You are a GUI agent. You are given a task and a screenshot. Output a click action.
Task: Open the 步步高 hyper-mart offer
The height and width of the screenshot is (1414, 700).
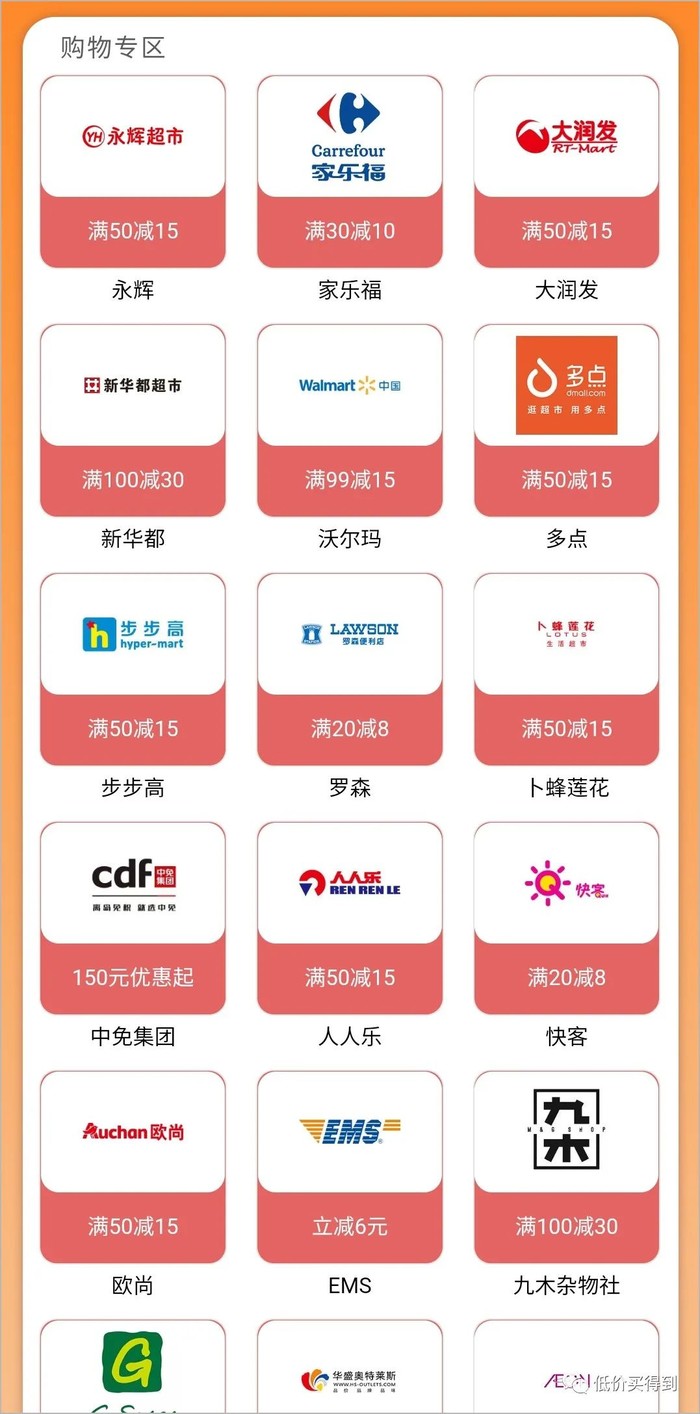point(133,670)
